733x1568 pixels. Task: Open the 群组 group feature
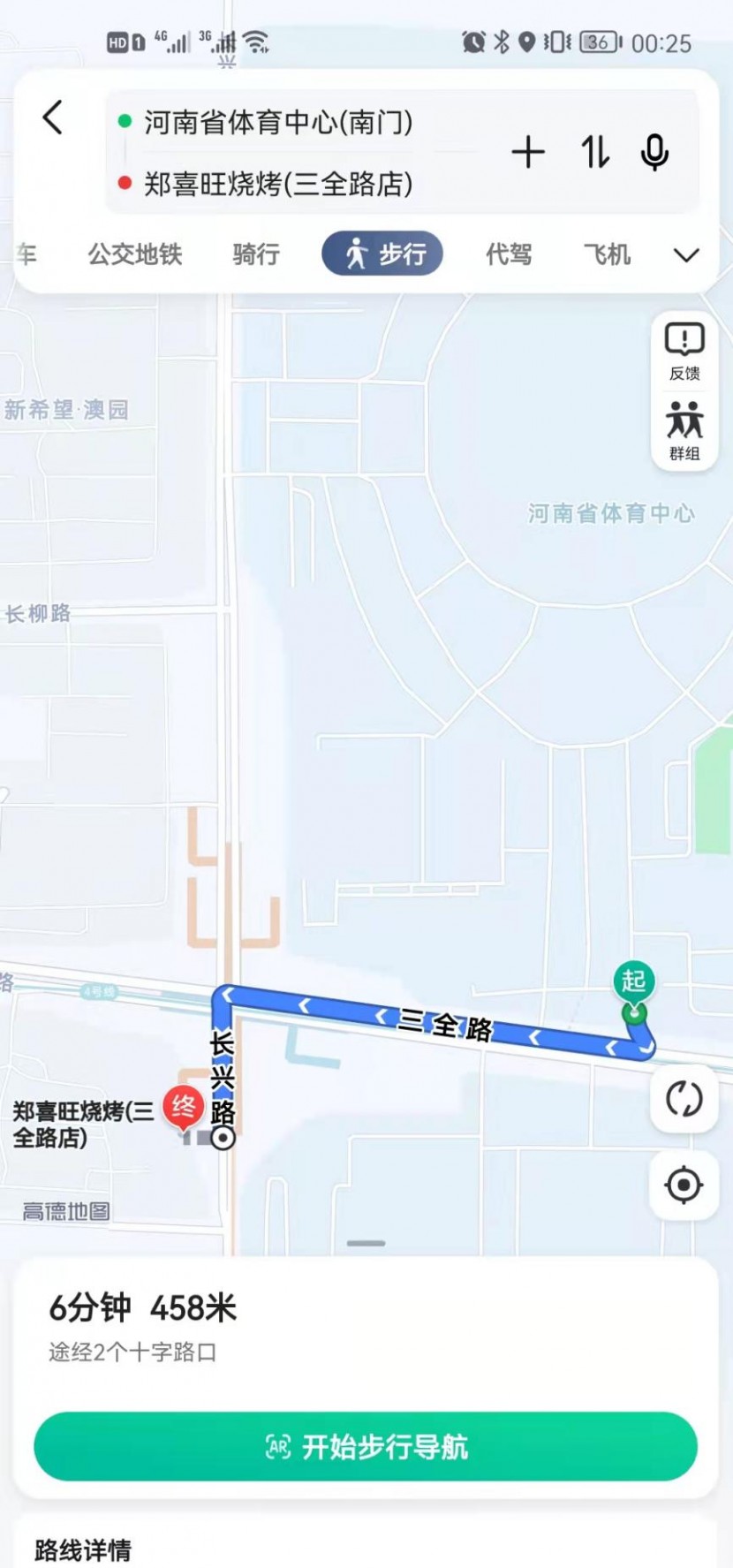(x=683, y=430)
